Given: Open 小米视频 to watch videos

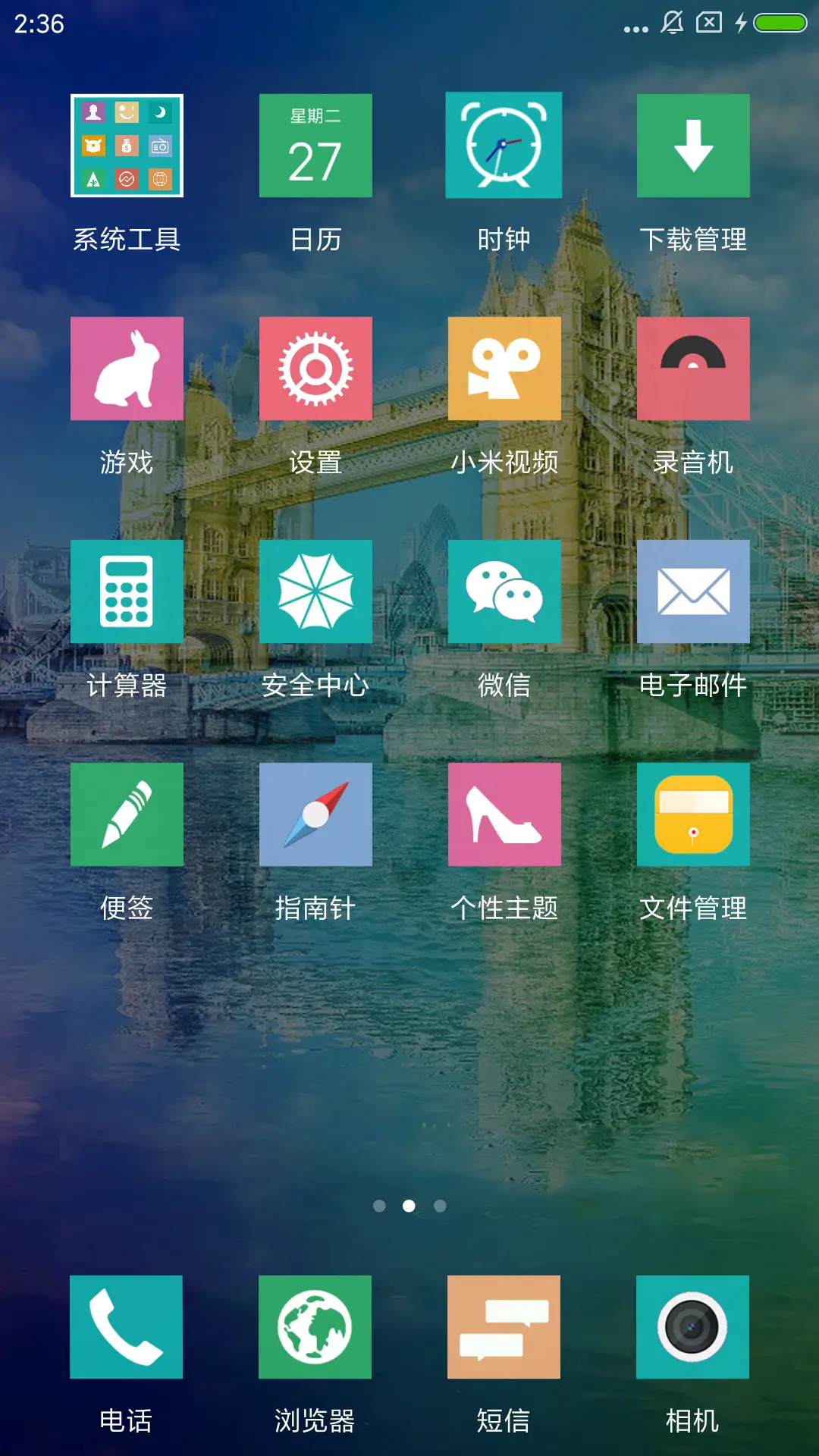Looking at the screenshot, I should (504, 368).
